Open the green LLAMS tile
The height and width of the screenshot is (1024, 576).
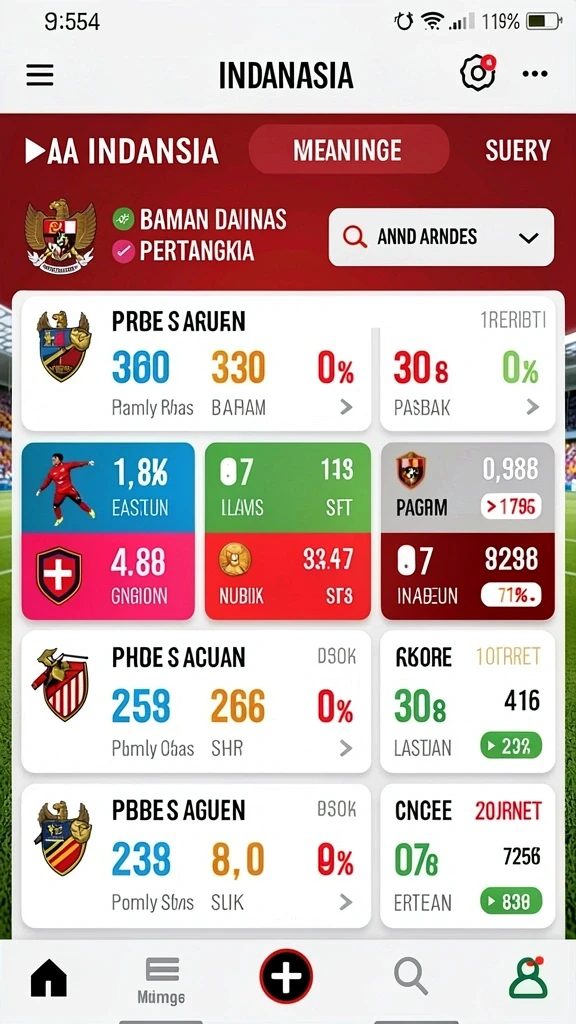coord(287,487)
